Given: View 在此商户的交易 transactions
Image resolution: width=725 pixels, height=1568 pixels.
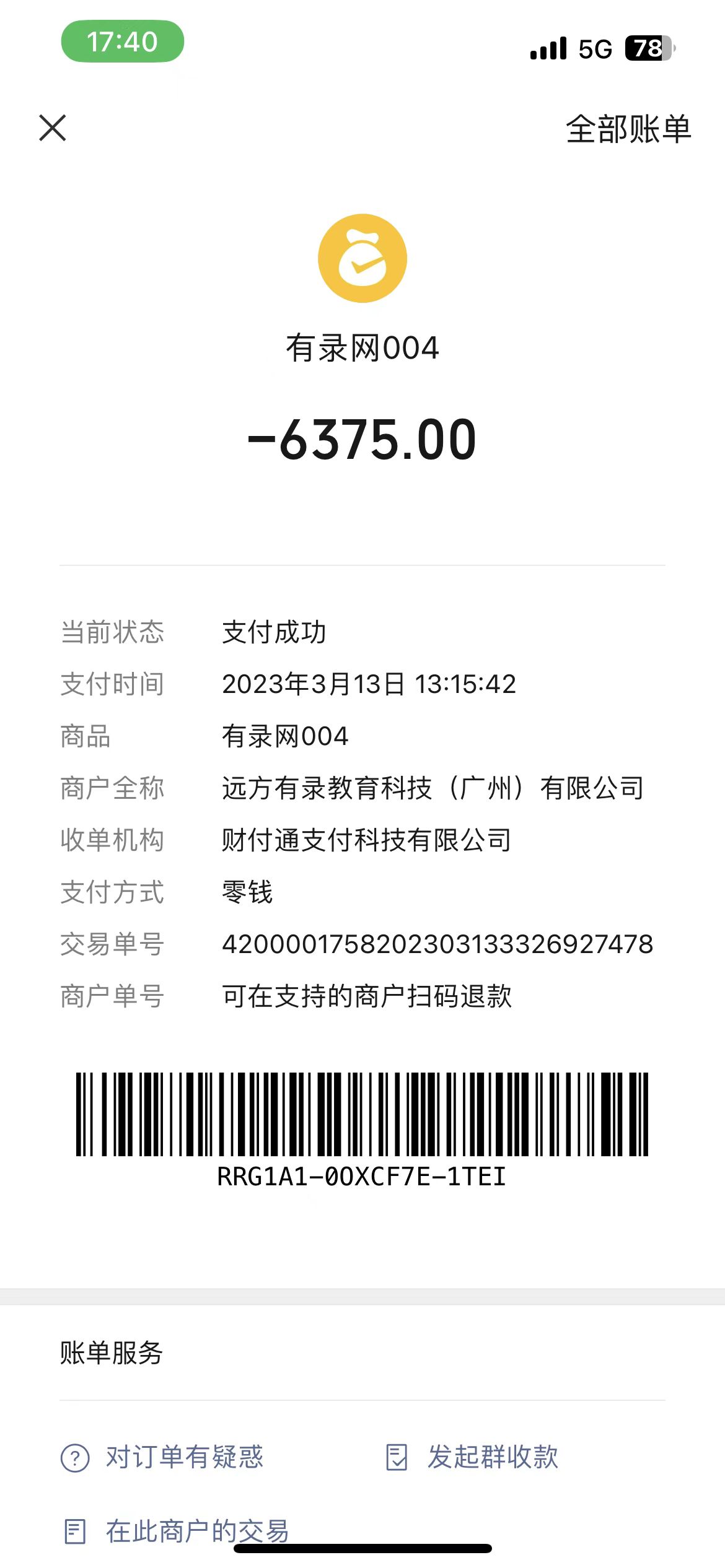Looking at the screenshot, I should (x=177, y=1531).
